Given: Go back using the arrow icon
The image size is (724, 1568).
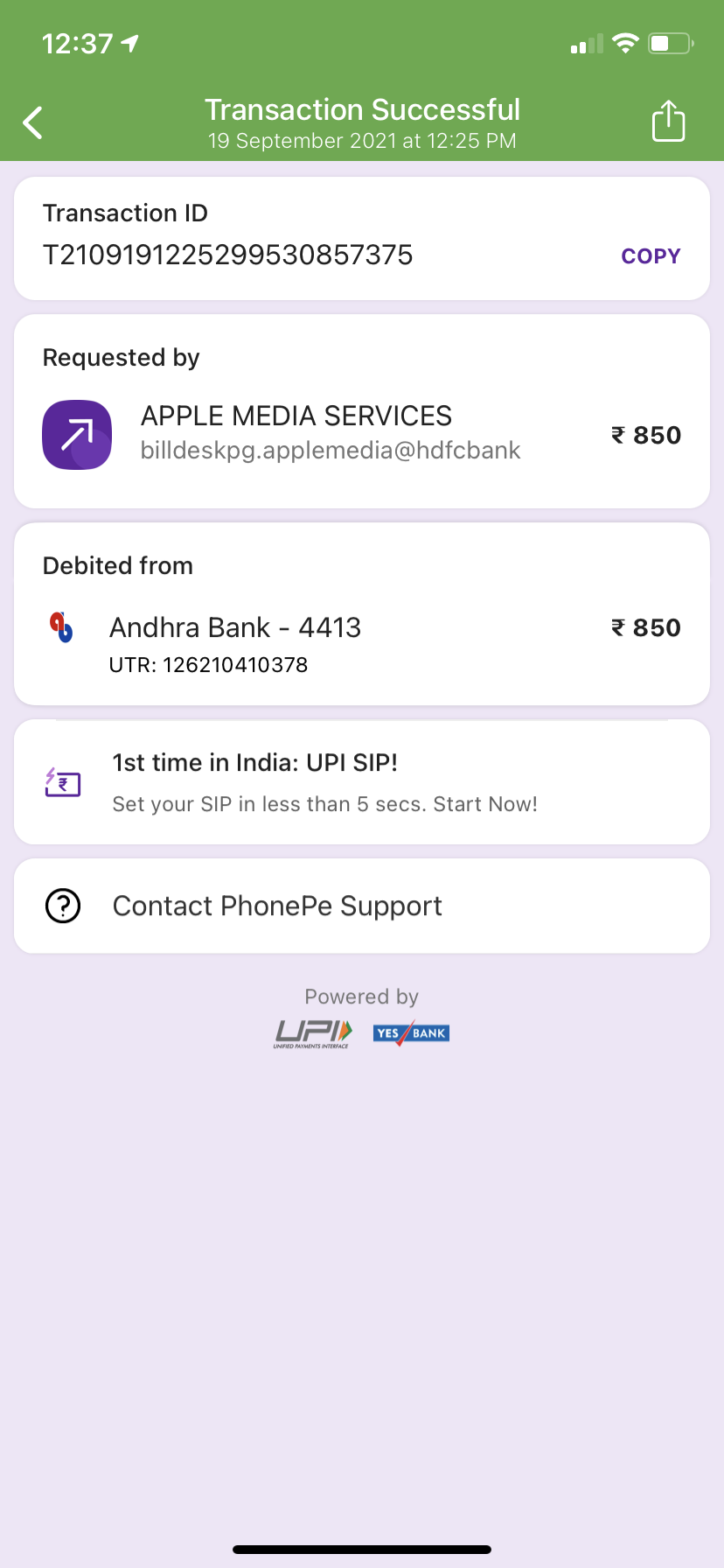Looking at the screenshot, I should pyautogui.click(x=33, y=122).
